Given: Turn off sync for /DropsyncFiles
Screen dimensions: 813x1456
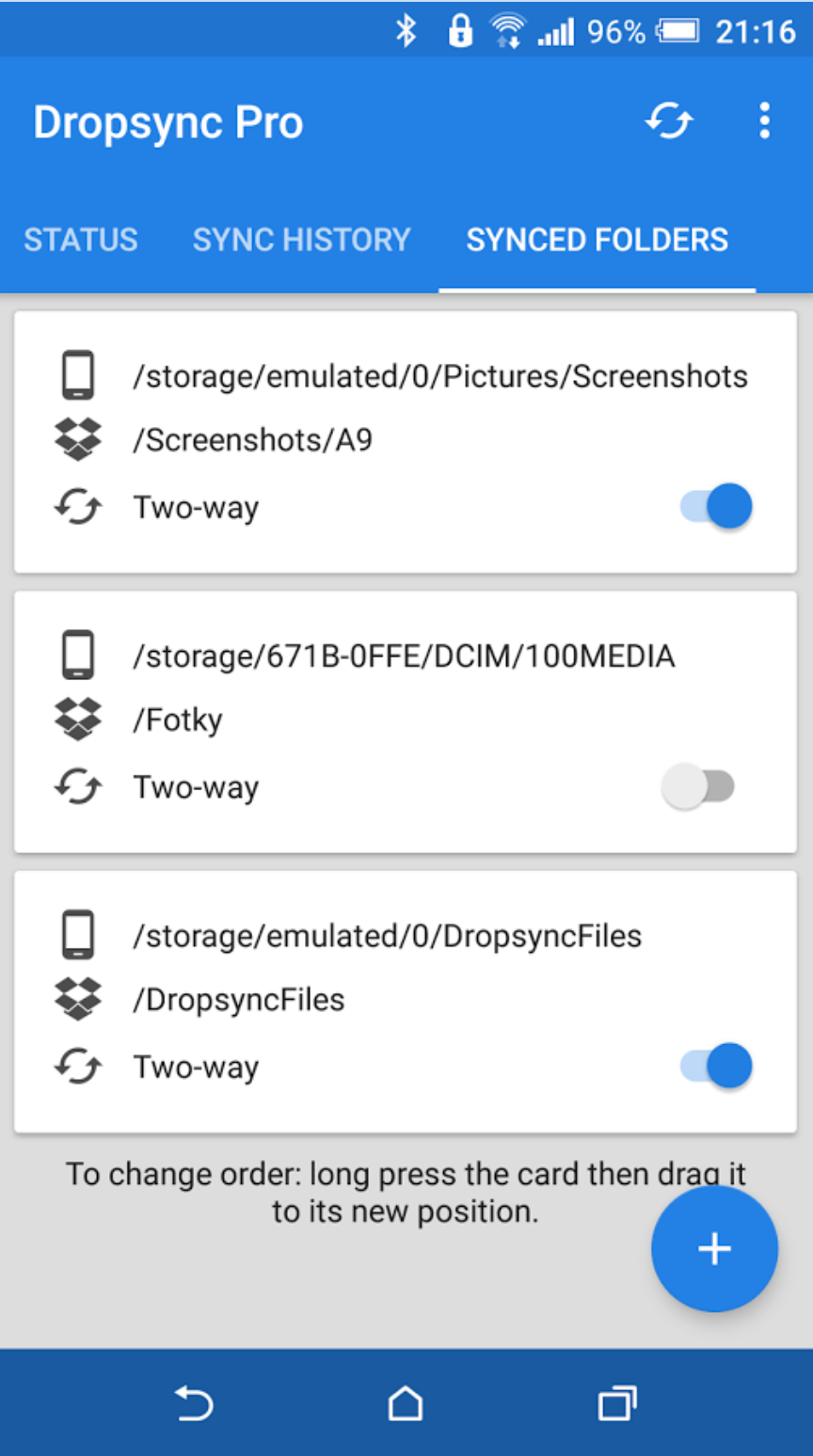Looking at the screenshot, I should (x=717, y=1067).
